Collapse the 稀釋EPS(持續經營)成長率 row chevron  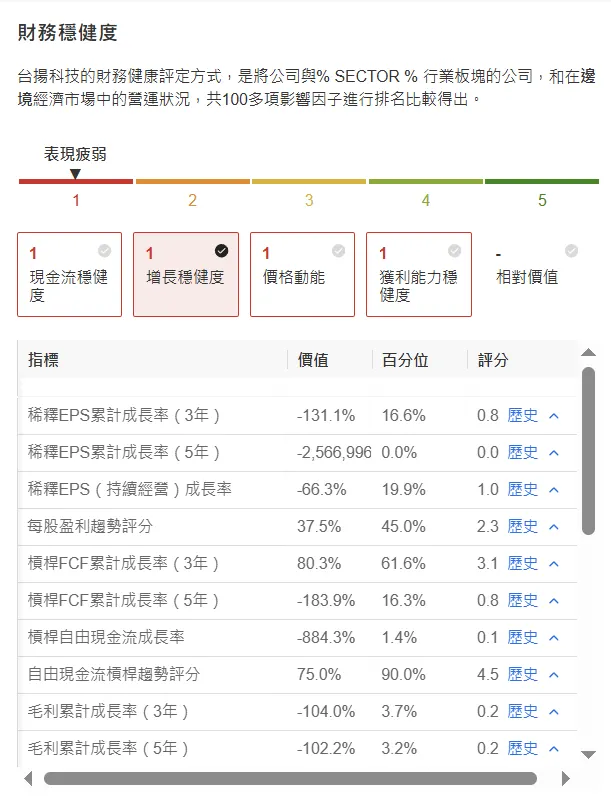pyautogui.click(x=554, y=490)
